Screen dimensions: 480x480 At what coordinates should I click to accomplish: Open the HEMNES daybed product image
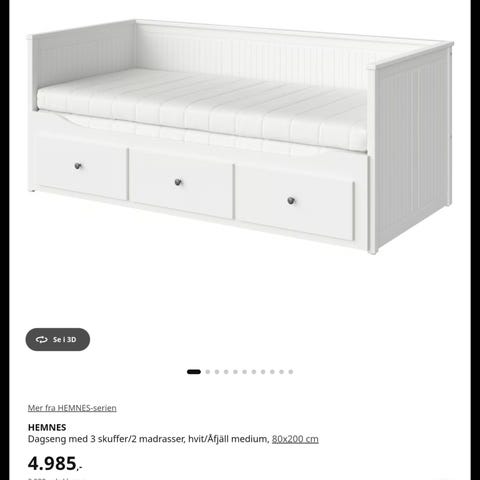click(240, 137)
